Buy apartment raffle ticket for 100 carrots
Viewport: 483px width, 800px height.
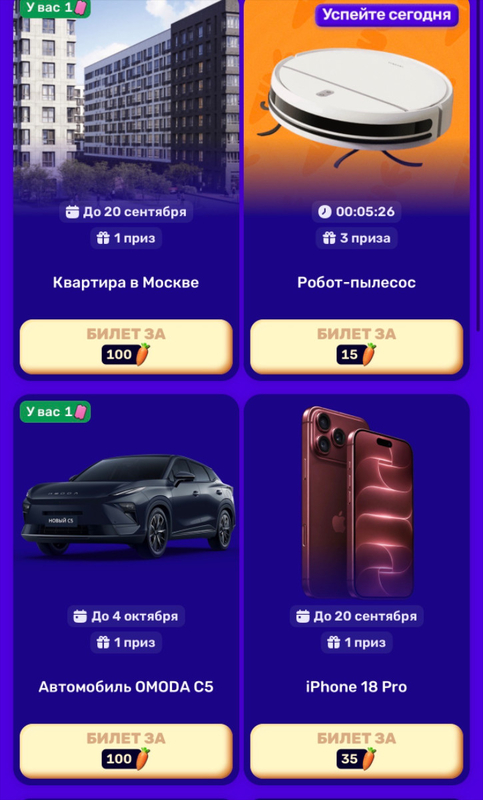coord(126,346)
